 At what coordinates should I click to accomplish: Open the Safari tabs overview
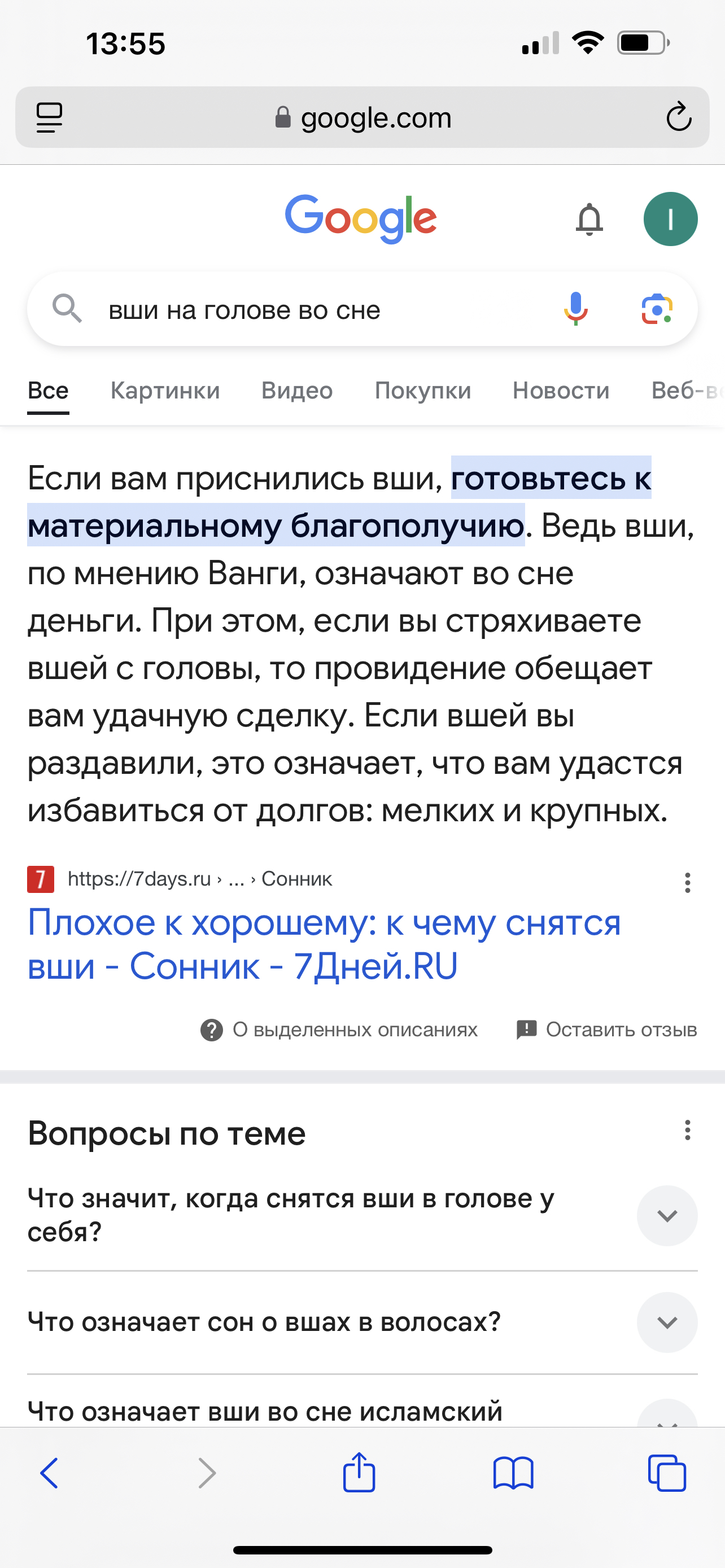pyautogui.click(x=667, y=1473)
